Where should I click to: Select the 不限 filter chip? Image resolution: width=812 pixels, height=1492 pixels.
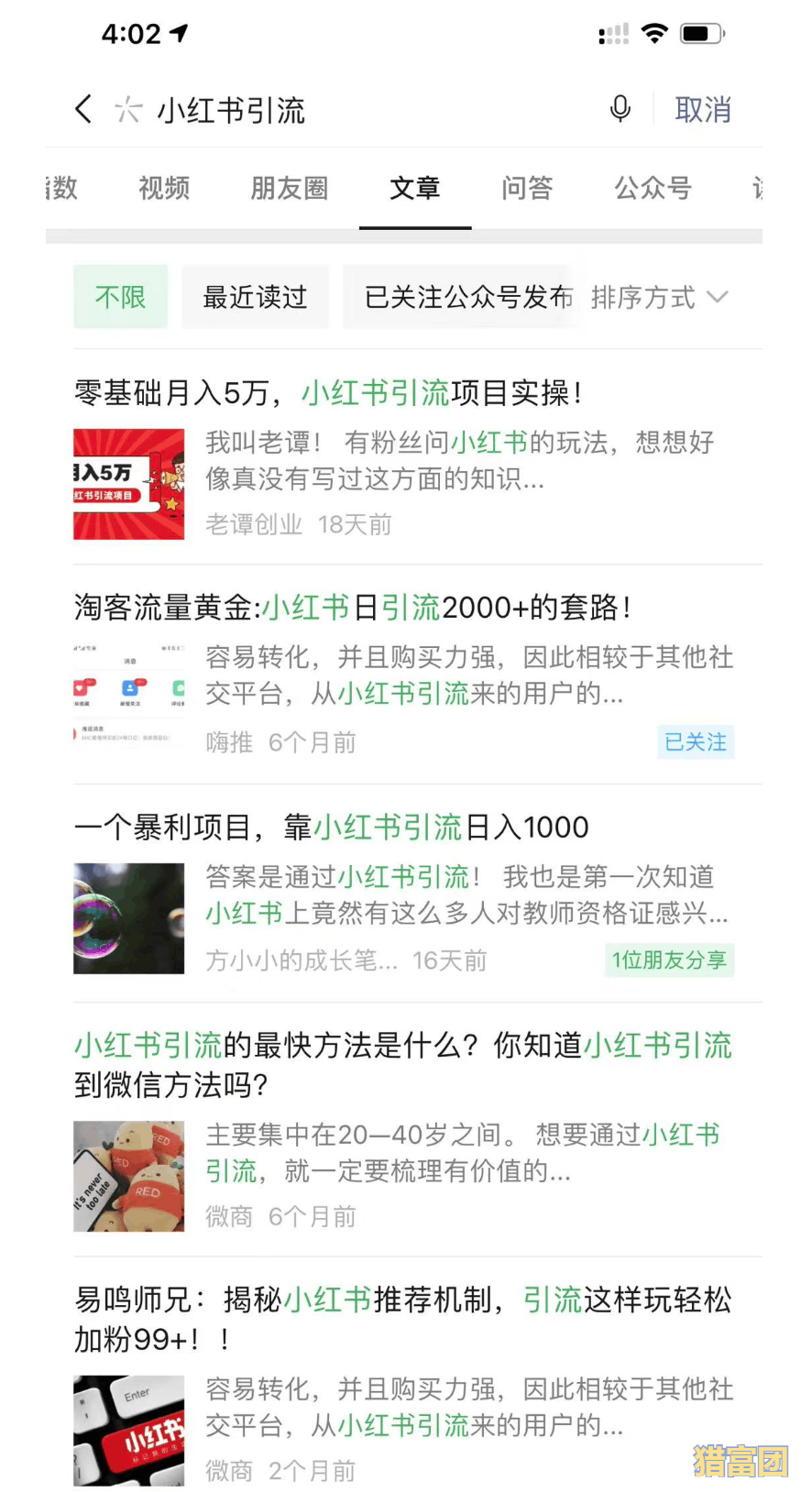pos(120,297)
